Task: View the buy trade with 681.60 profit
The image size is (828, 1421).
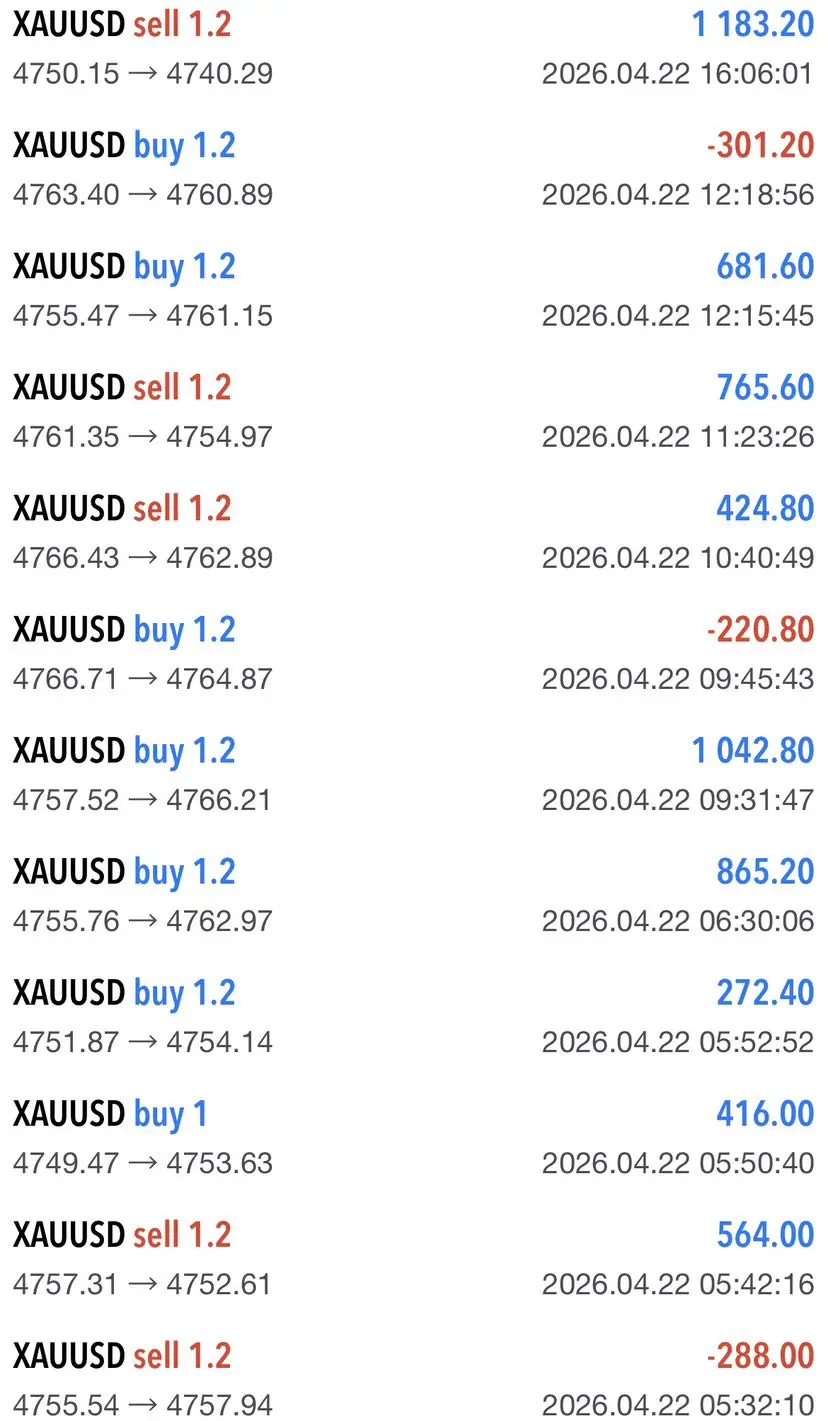Action: point(414,290)
